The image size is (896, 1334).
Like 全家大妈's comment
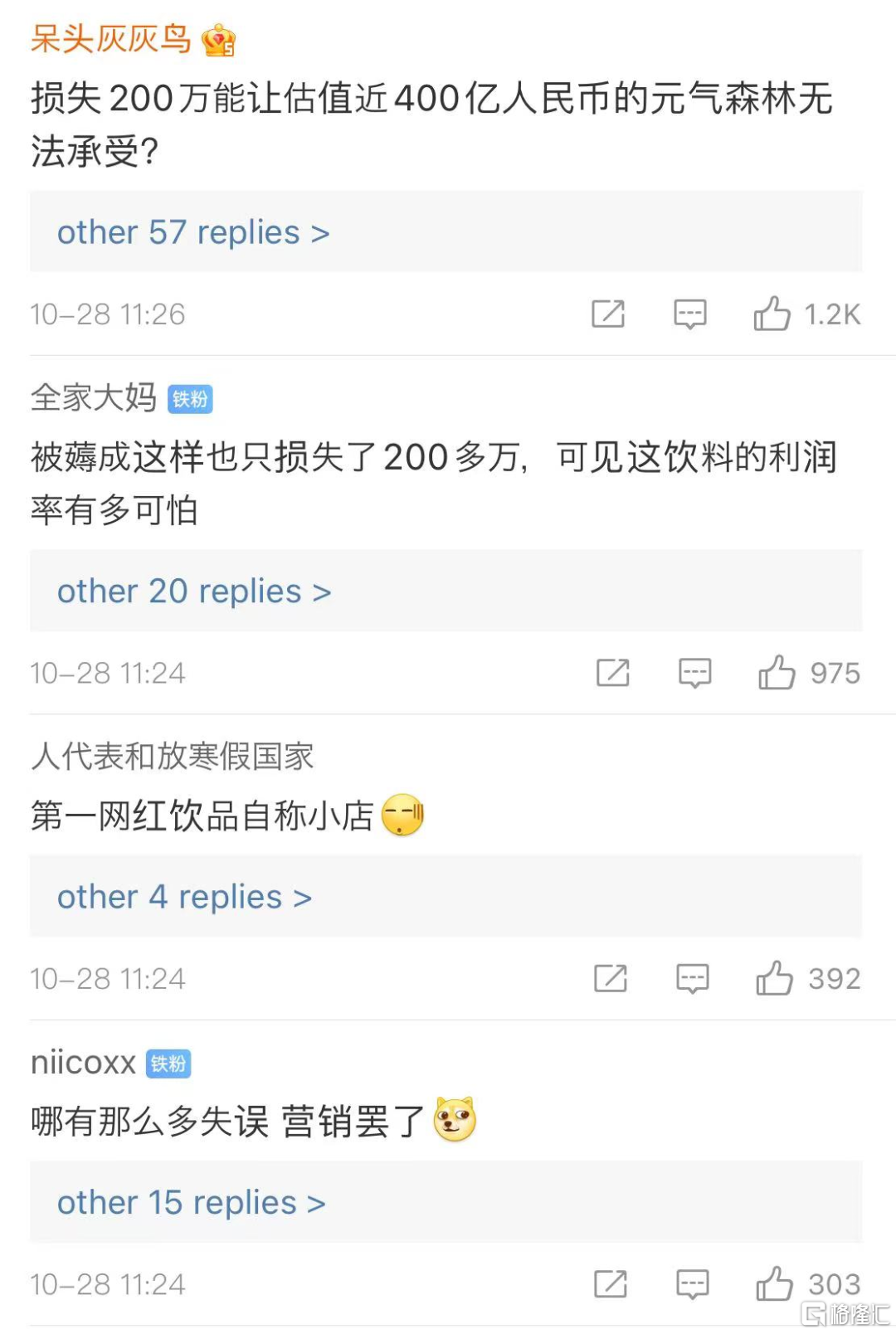click(x=777, y=673)
